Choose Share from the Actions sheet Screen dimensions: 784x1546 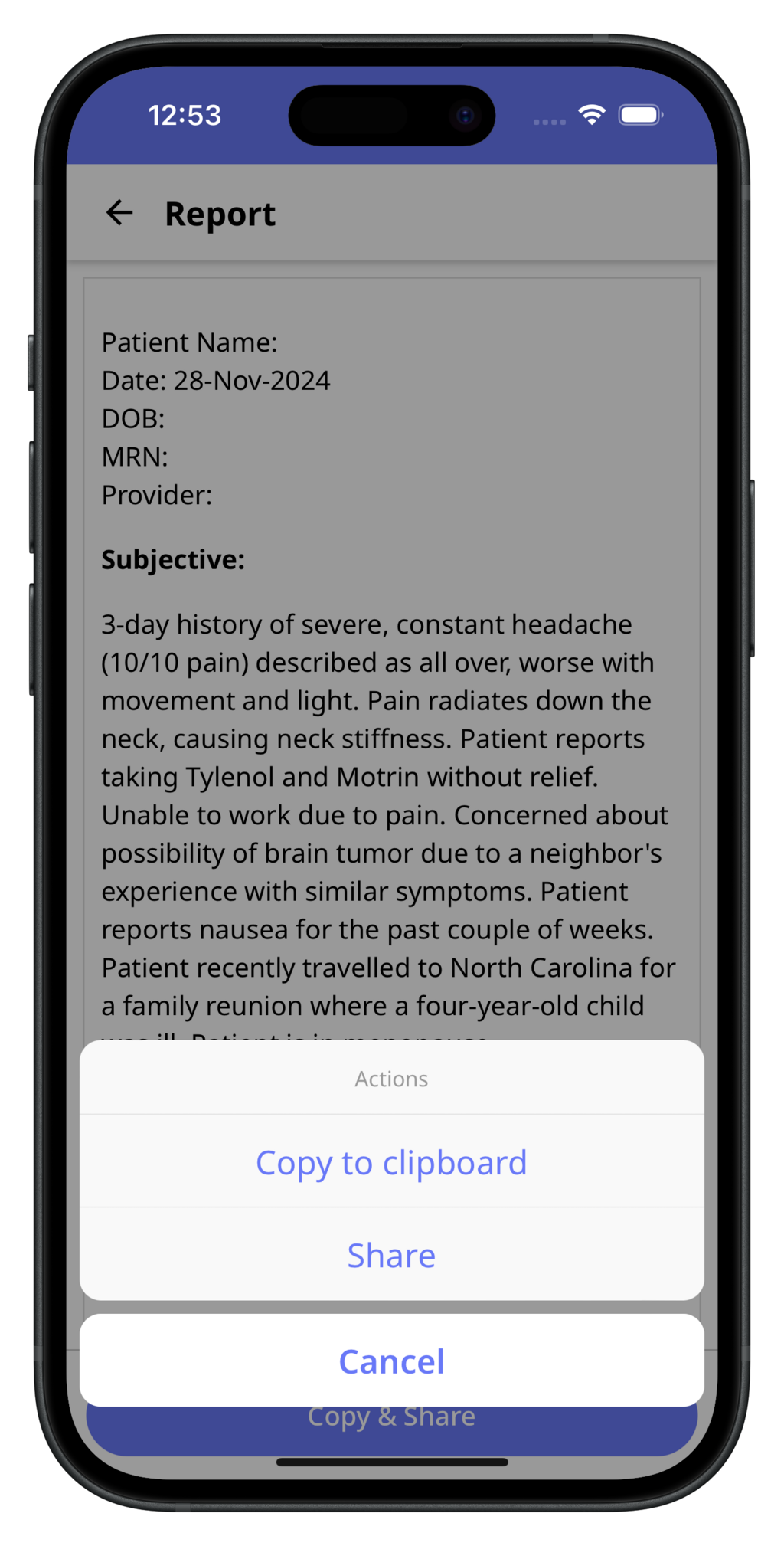[391, 1255]
